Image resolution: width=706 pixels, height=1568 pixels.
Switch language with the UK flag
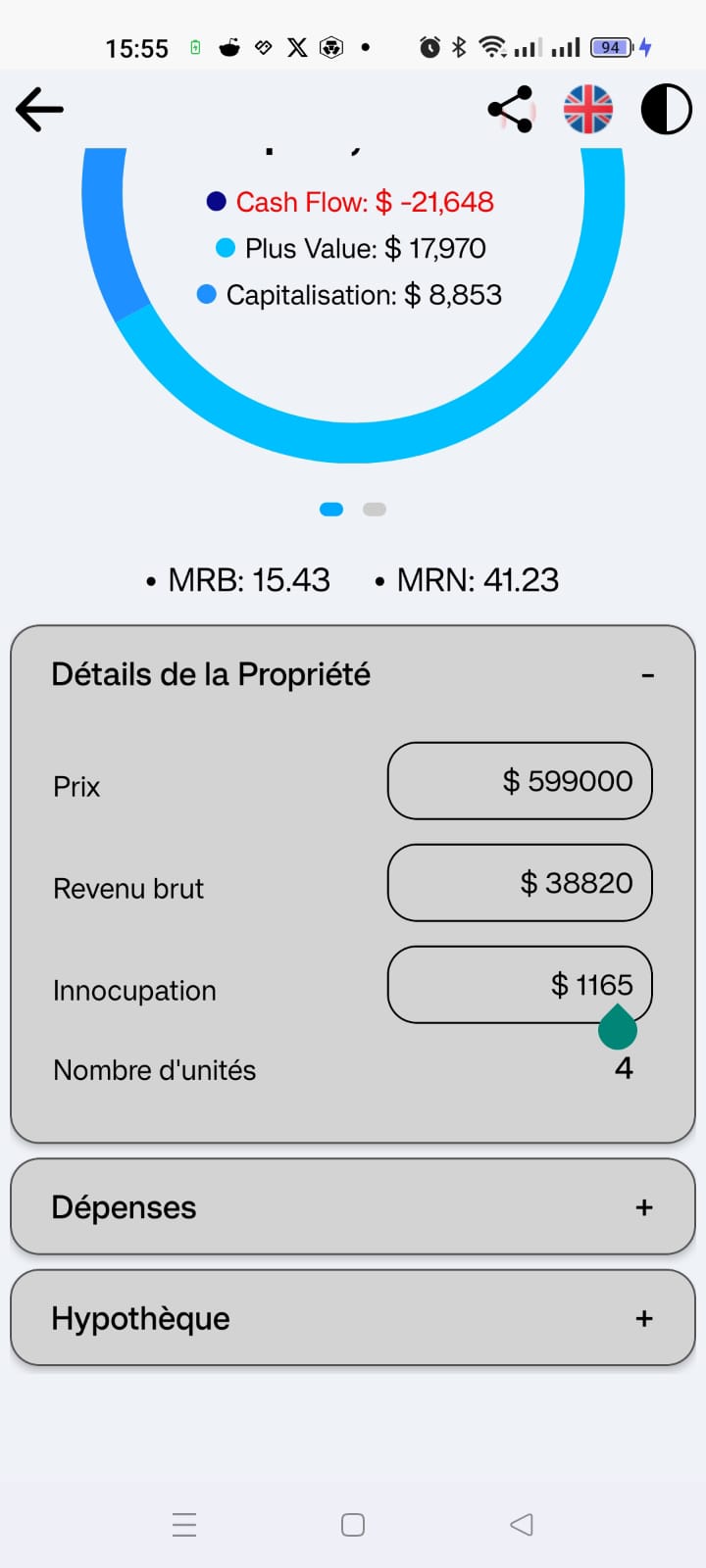(588, 109)
